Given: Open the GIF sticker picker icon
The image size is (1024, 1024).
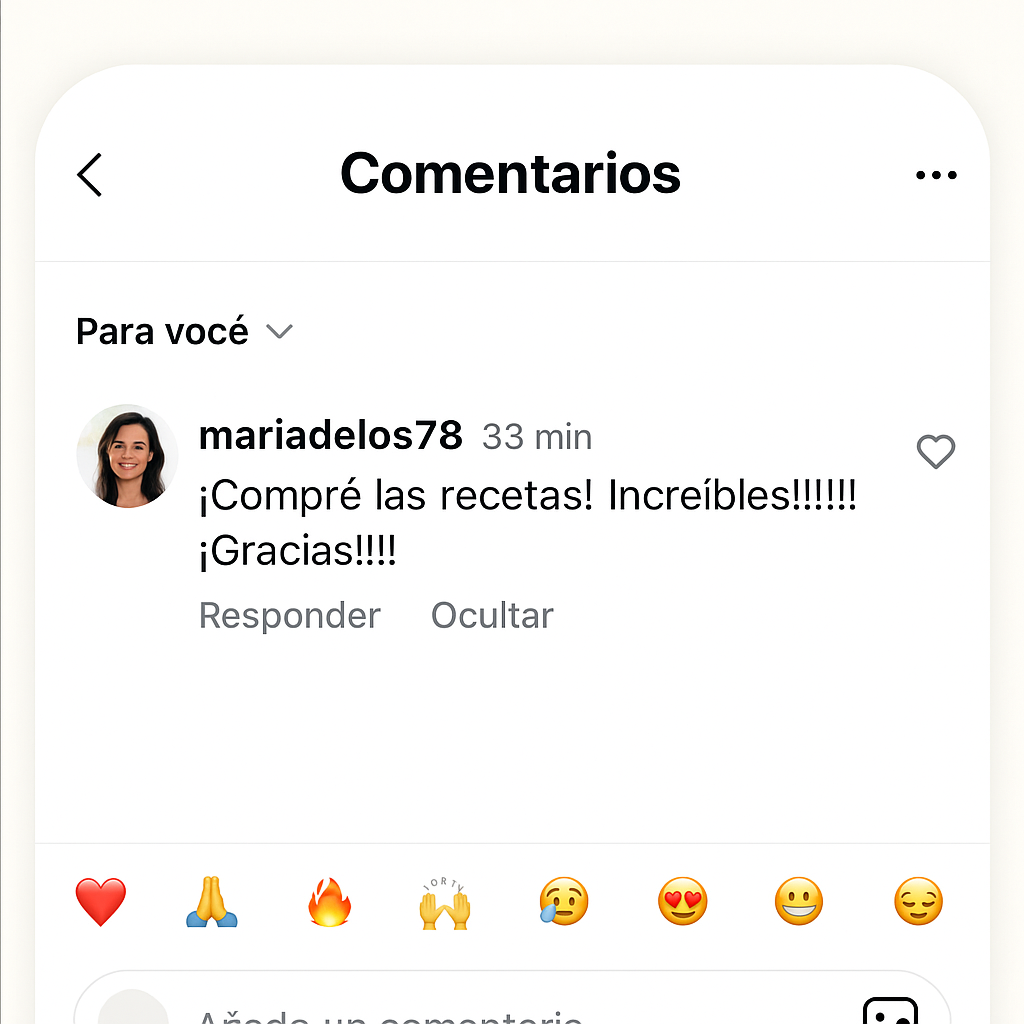Looking at the screenshot, I should (x=889, y=1012).
